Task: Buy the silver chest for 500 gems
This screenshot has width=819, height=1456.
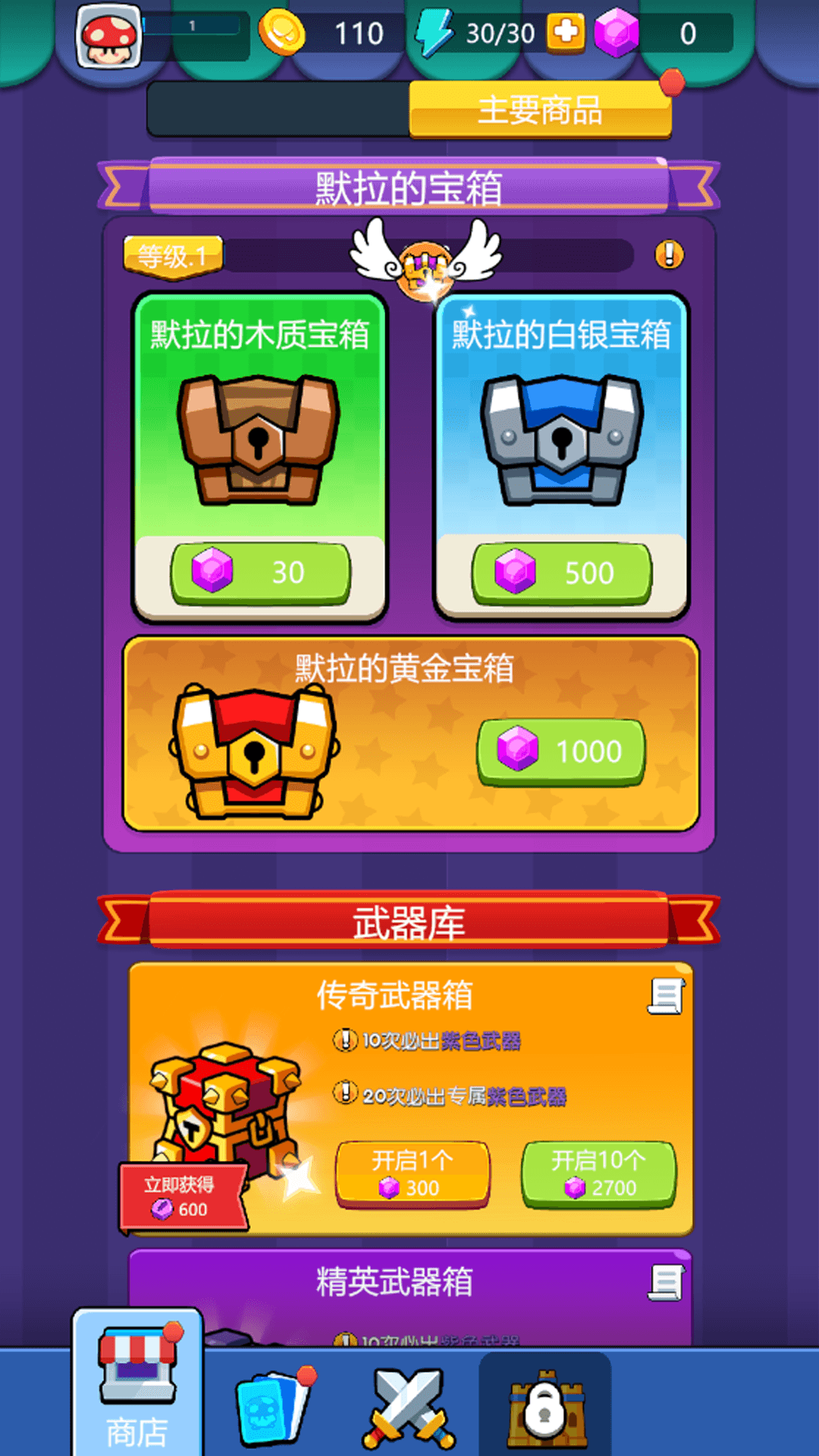Action: [x=562, y=573]
